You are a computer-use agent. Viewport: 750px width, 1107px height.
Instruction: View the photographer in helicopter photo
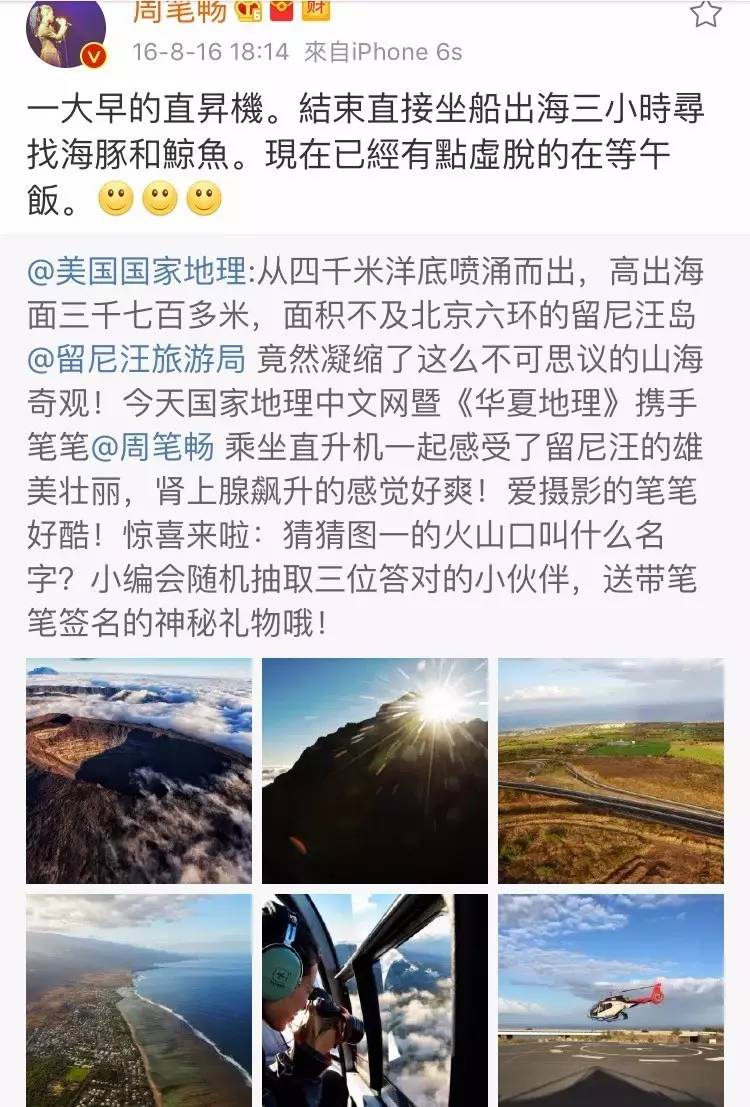tap(375, 1000)
